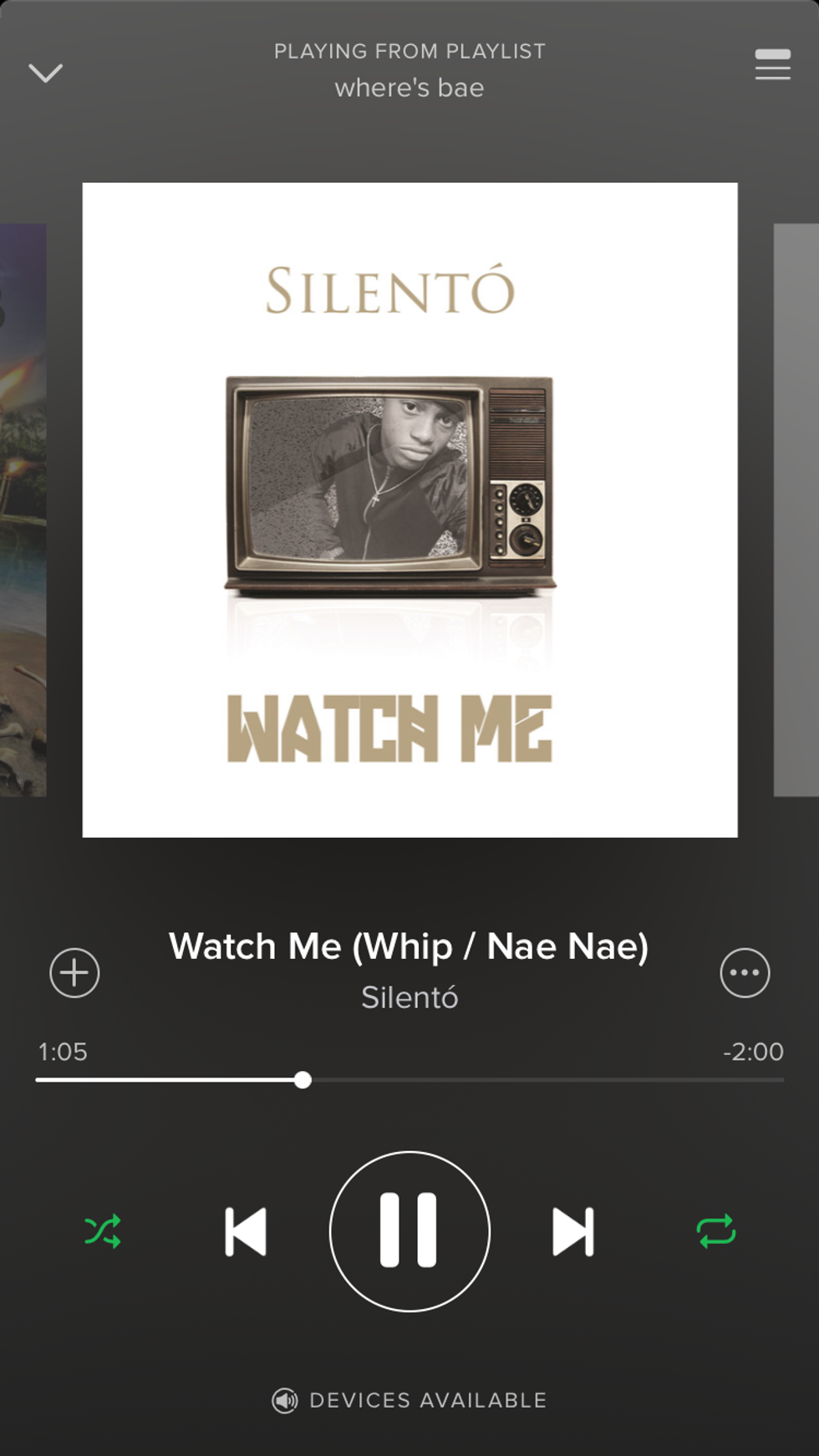Open the play queue list
819x1456 pixels.
pyautogui.click(x=772, y=65)
